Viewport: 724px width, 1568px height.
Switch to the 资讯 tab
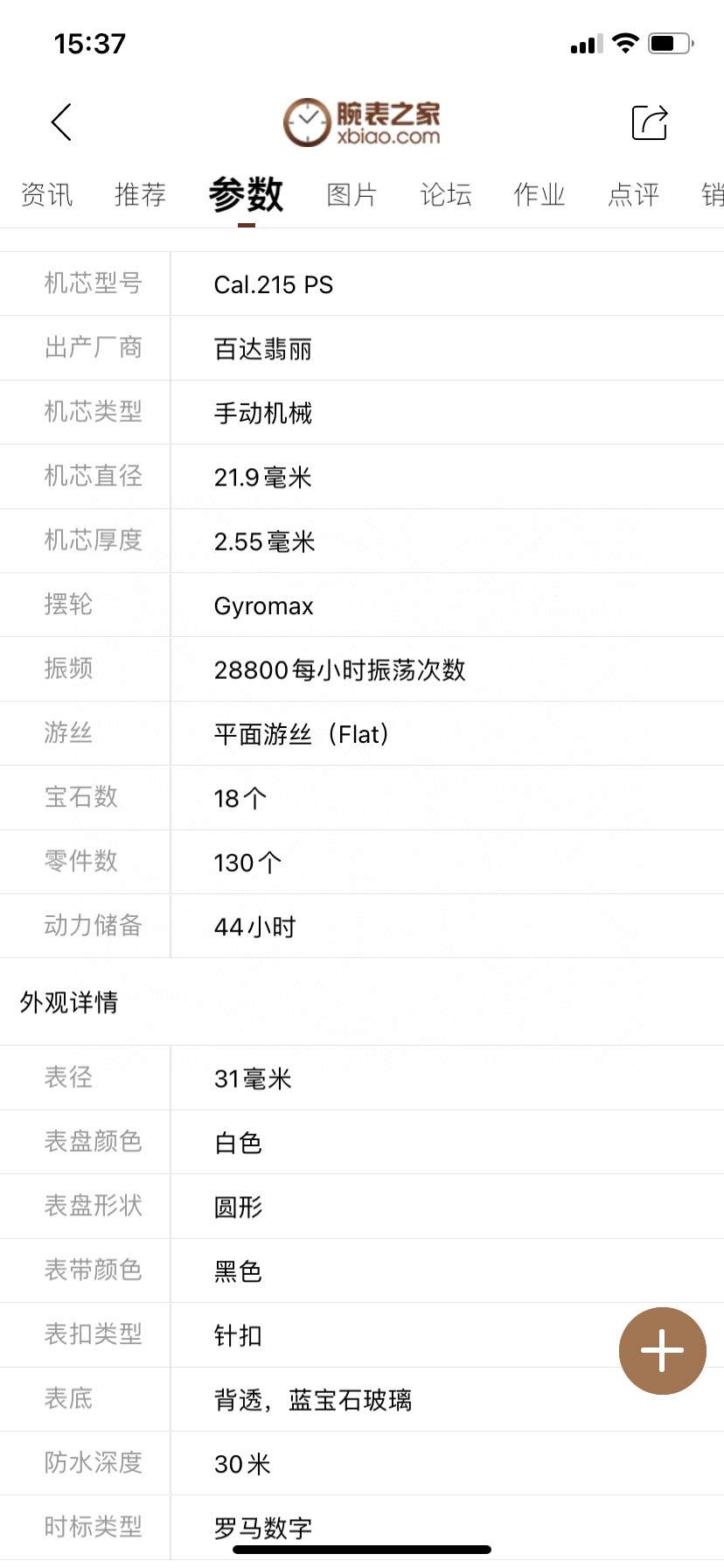click(46, 194)
